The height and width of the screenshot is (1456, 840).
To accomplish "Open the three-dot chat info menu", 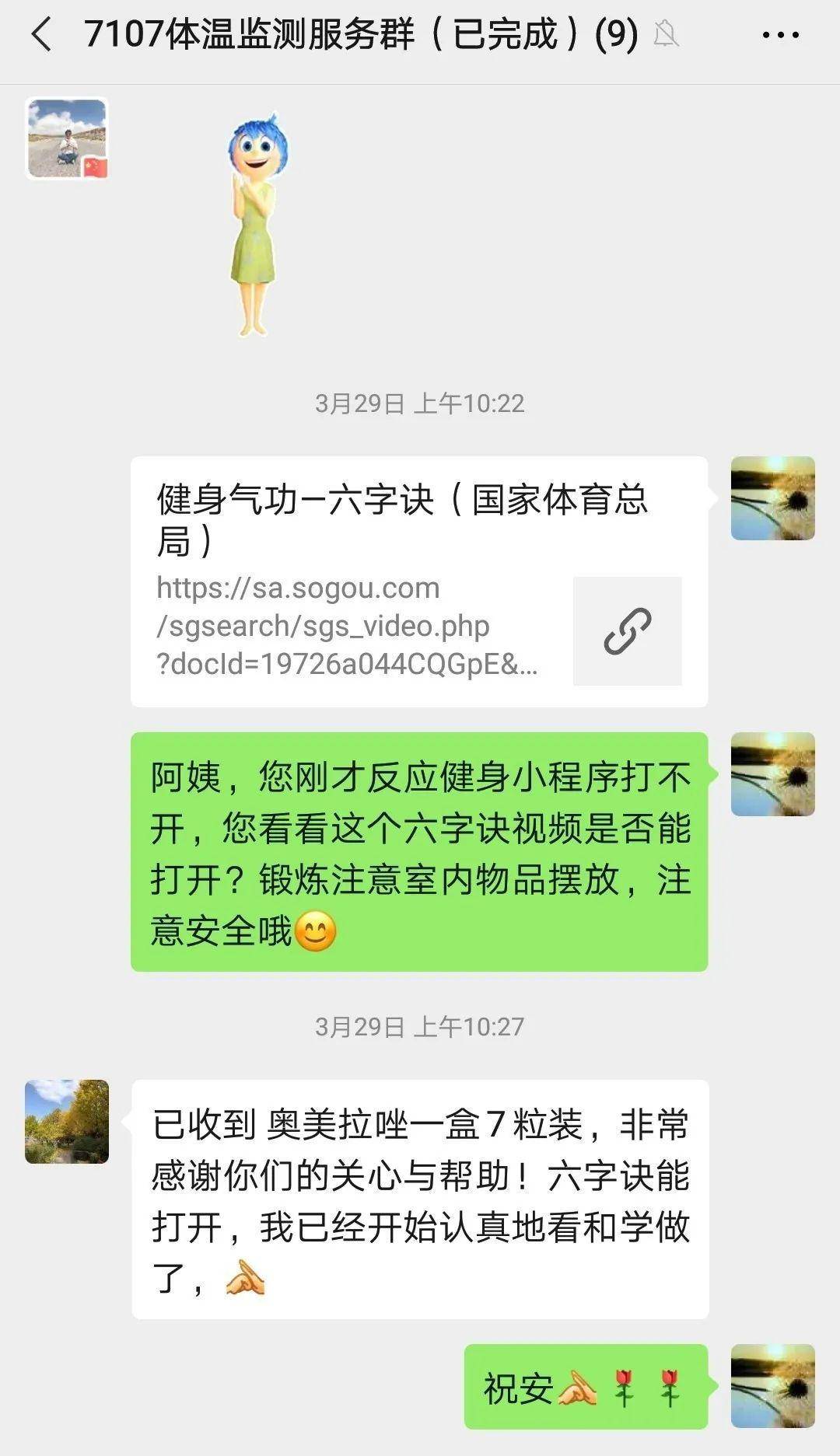I will [780, 36].
